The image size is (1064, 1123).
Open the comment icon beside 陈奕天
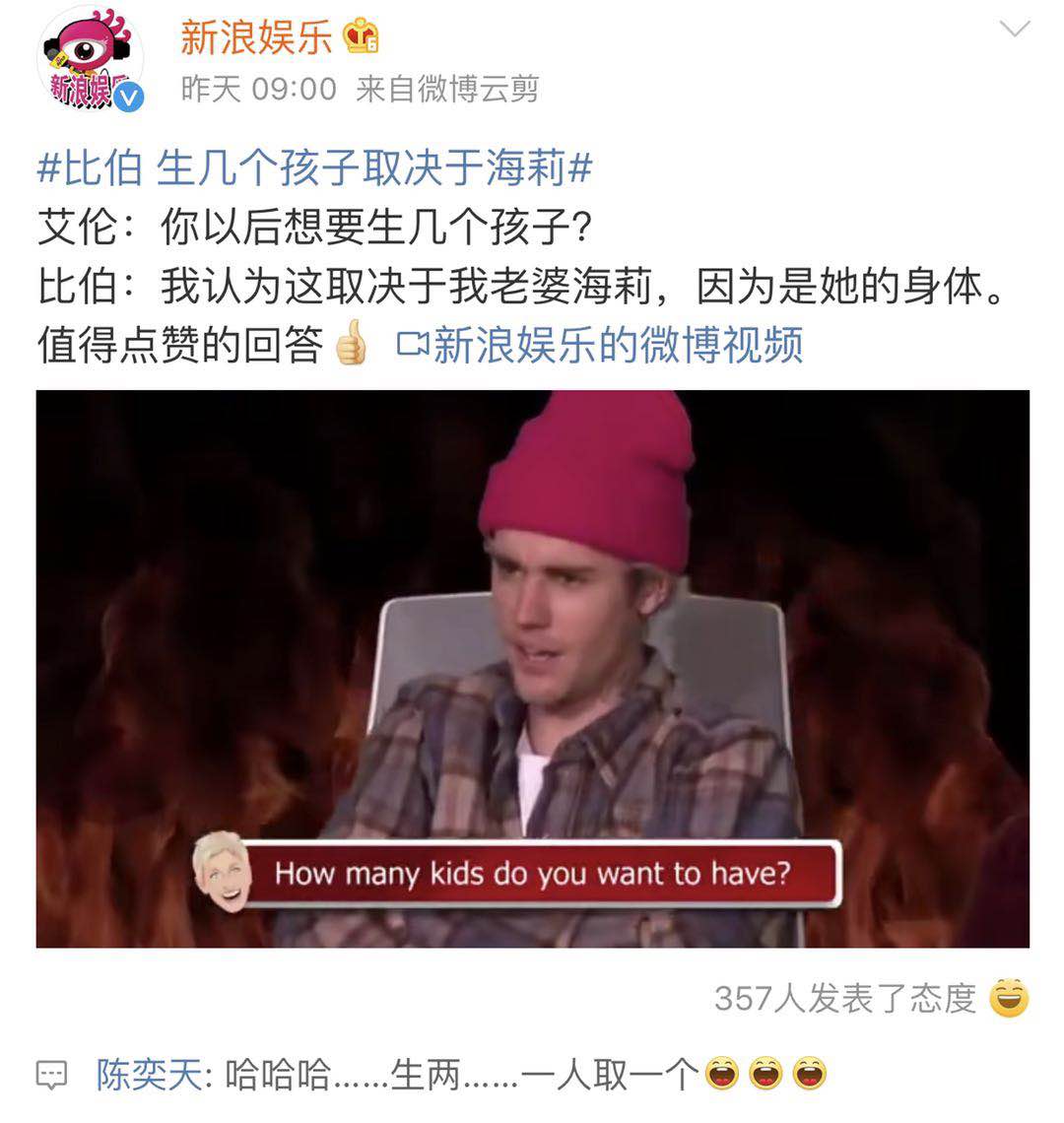(51, 1075)
